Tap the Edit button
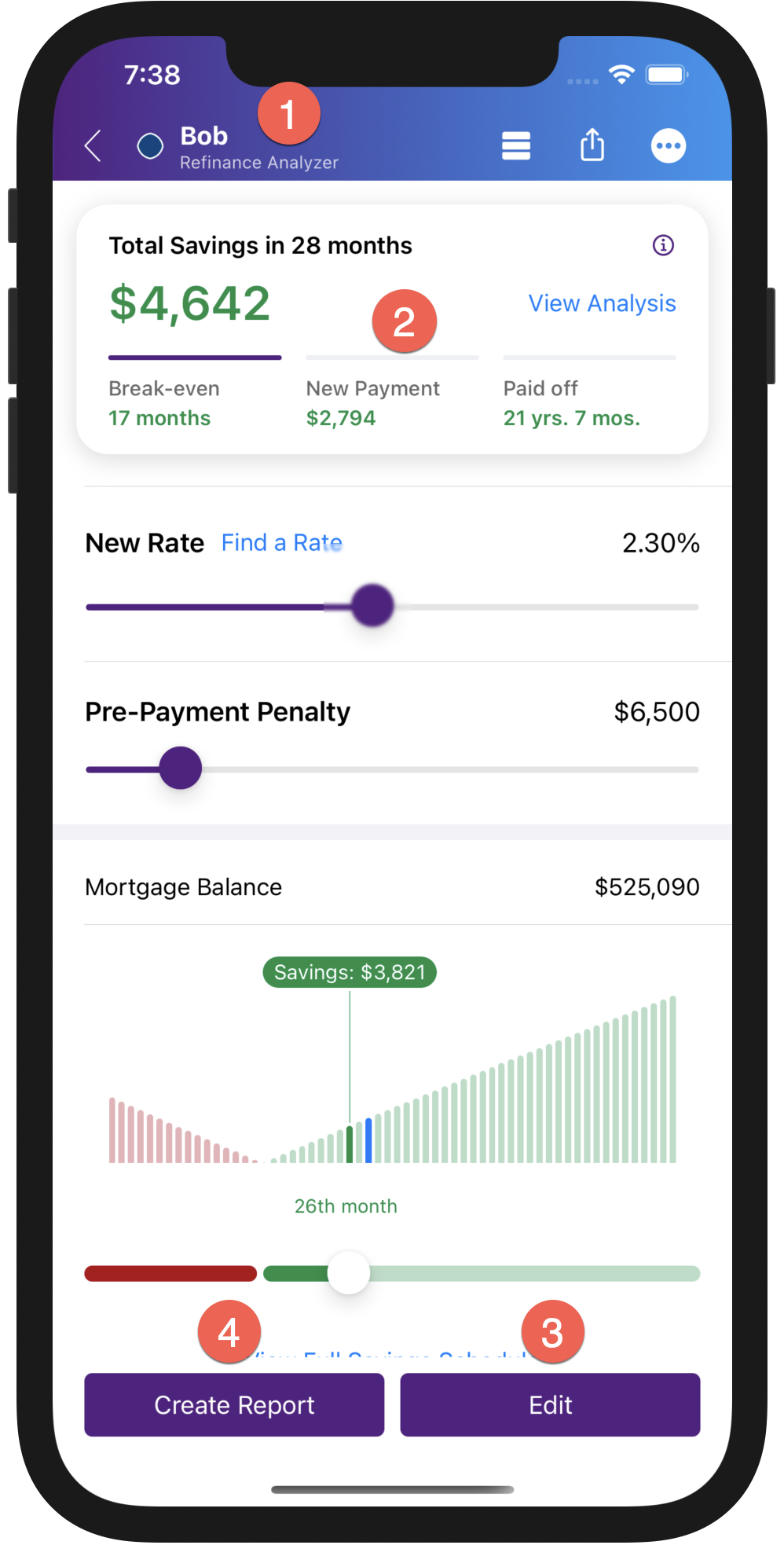This screenshot has height=1545, width=784. point(550,1405)
